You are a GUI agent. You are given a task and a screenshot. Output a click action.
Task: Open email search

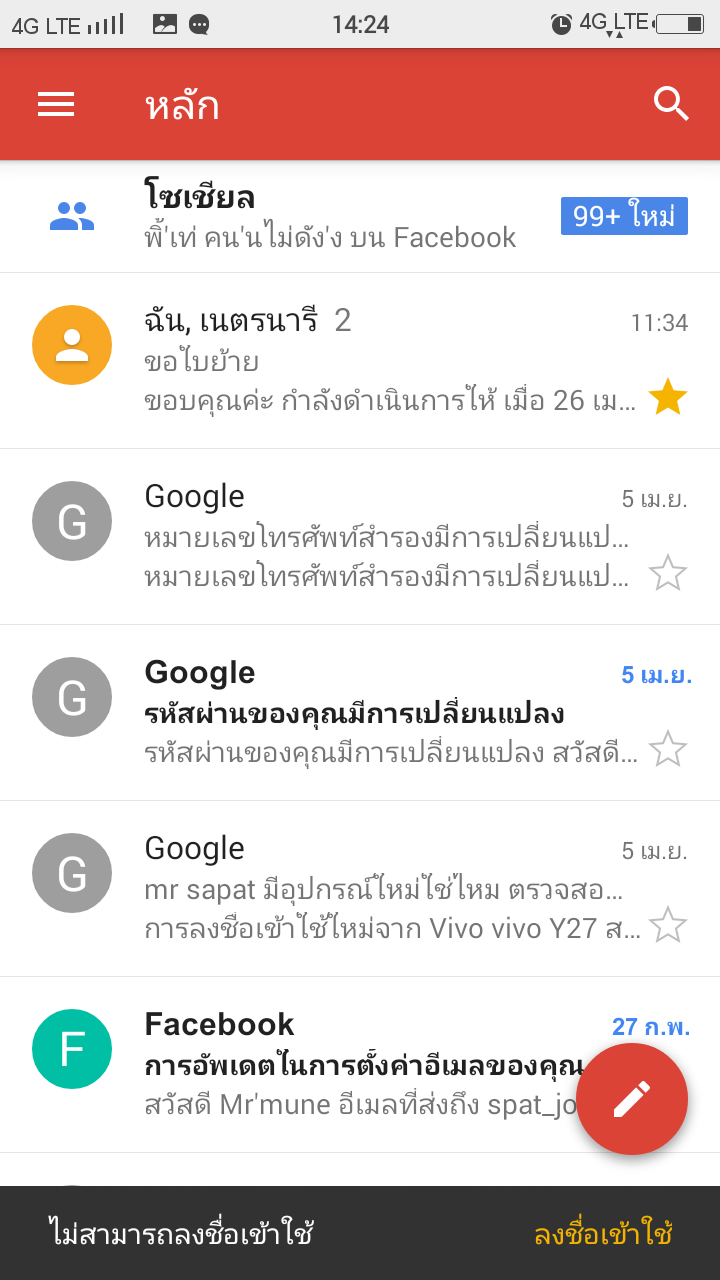click(671, 104)
